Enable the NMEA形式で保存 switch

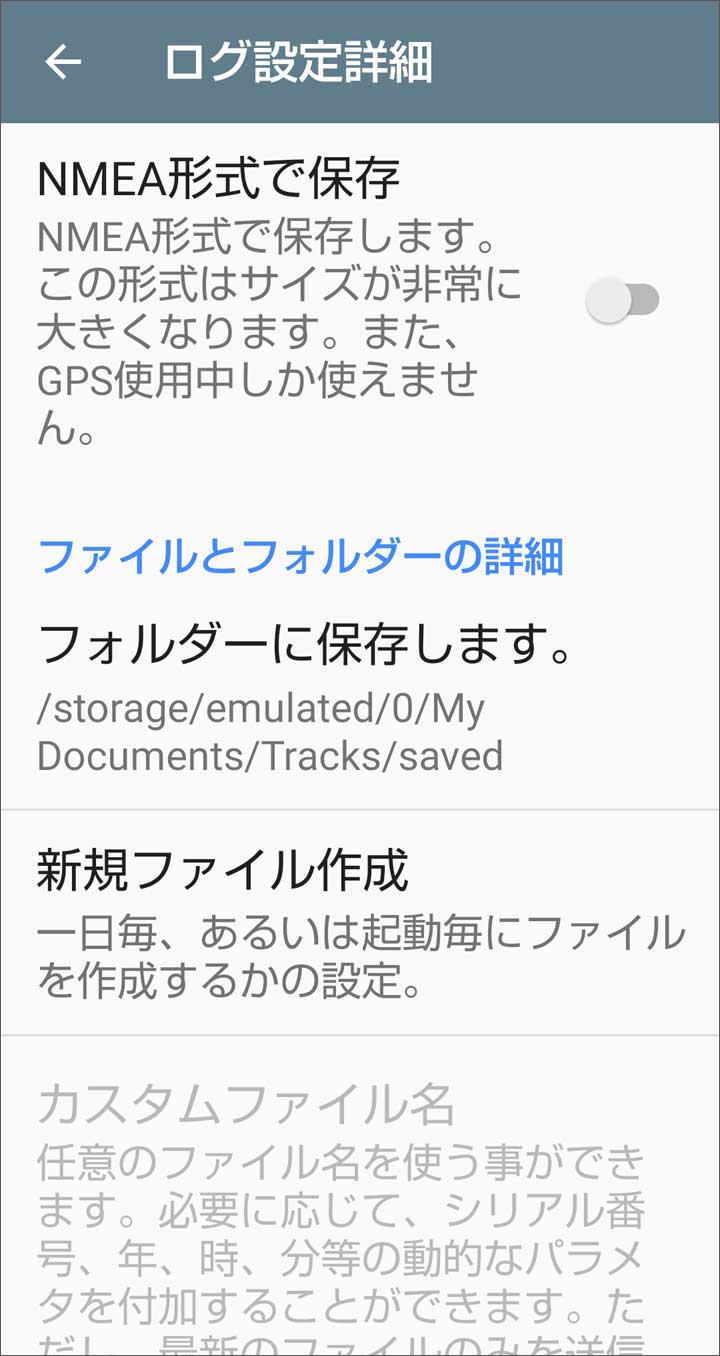point(622,300)
